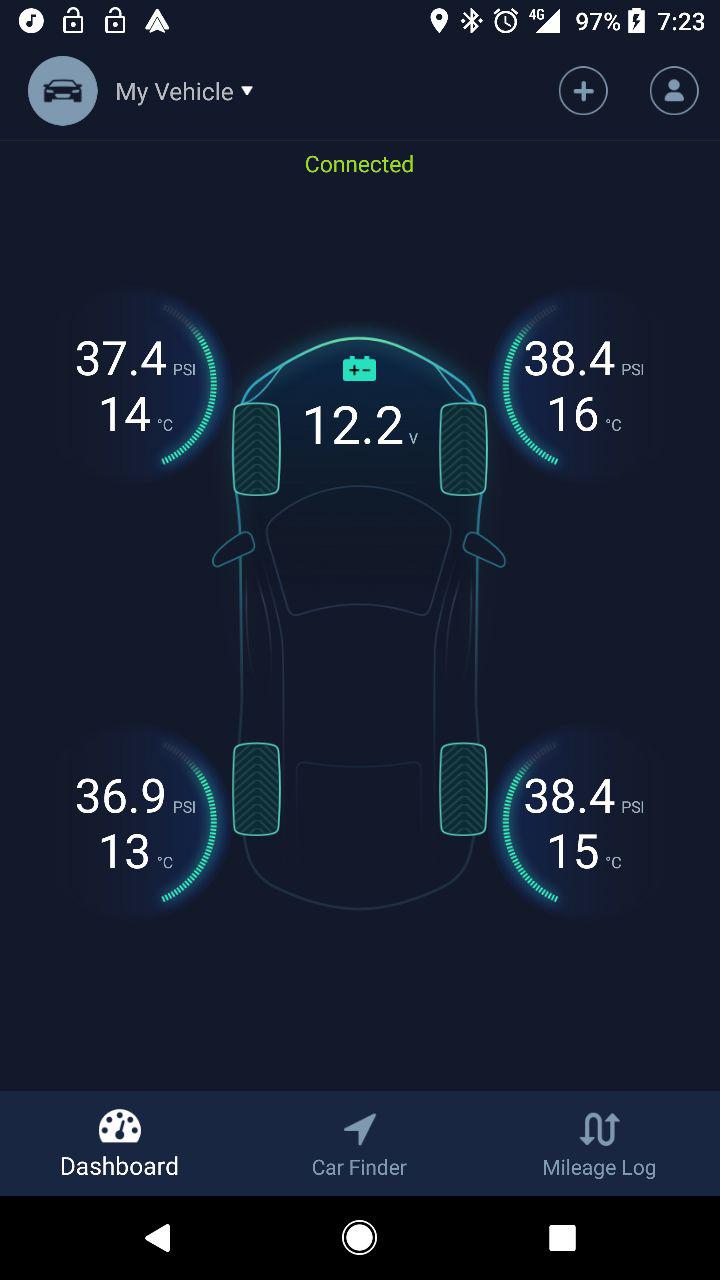Image resolution: width=720 pixels, height=1280 pixels.
Task: Open recent apps from navigation bar
Action: point(562,1238)
